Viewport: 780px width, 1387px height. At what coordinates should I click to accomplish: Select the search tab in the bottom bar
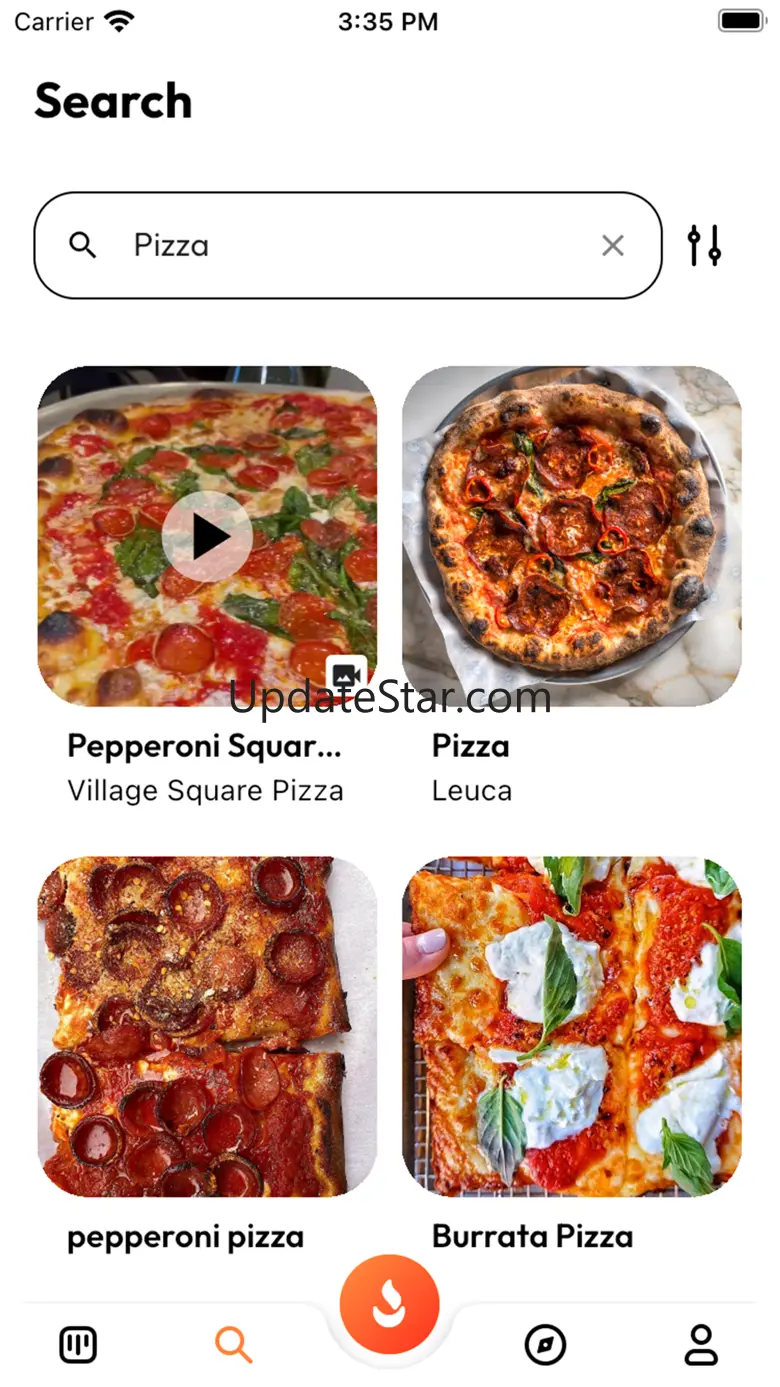point(233,1345)
